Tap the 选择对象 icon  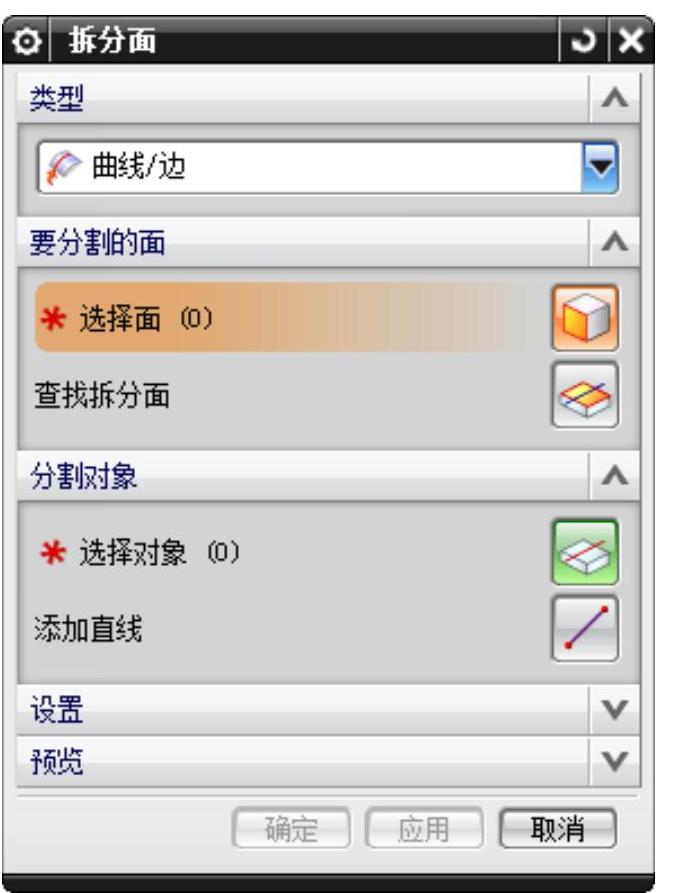[x=585, y=552]
